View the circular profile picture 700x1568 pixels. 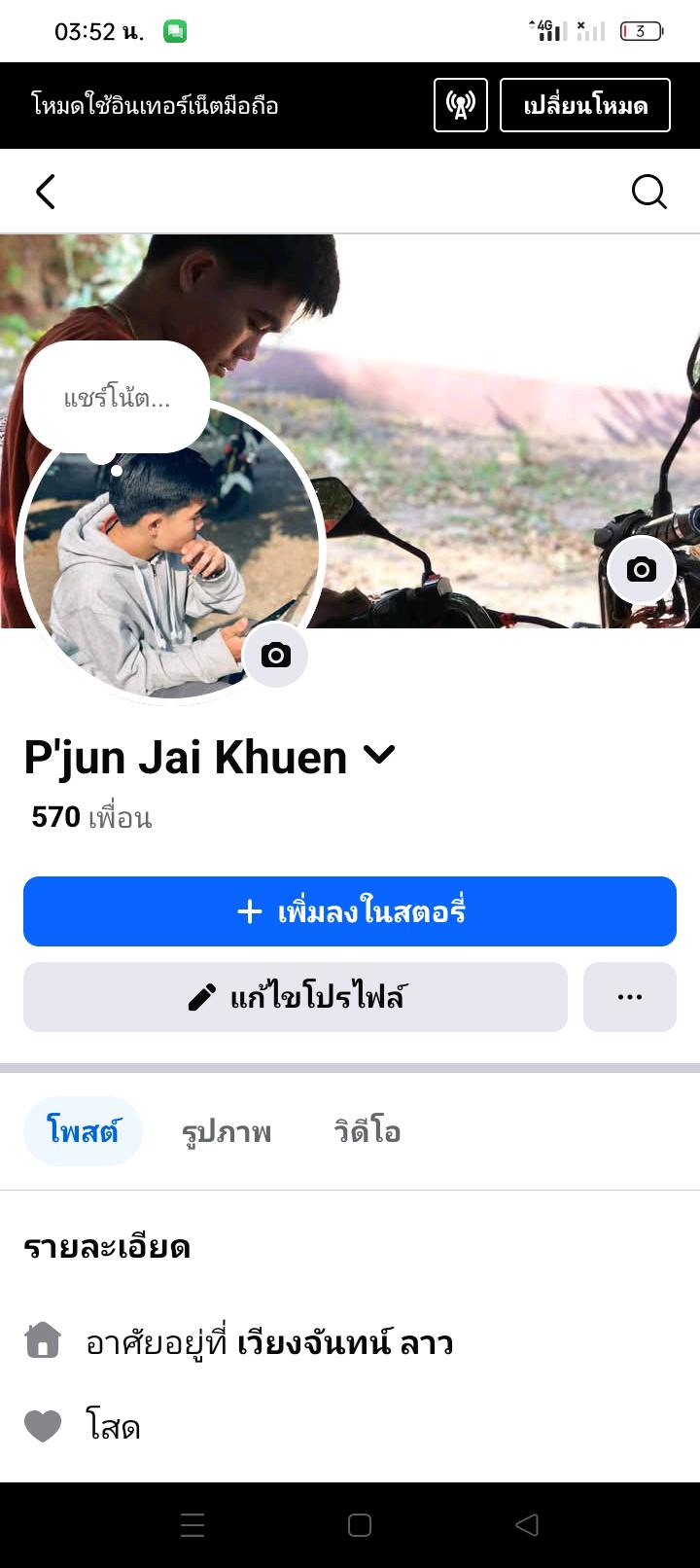pyautogui.click(x=146, y=574)
